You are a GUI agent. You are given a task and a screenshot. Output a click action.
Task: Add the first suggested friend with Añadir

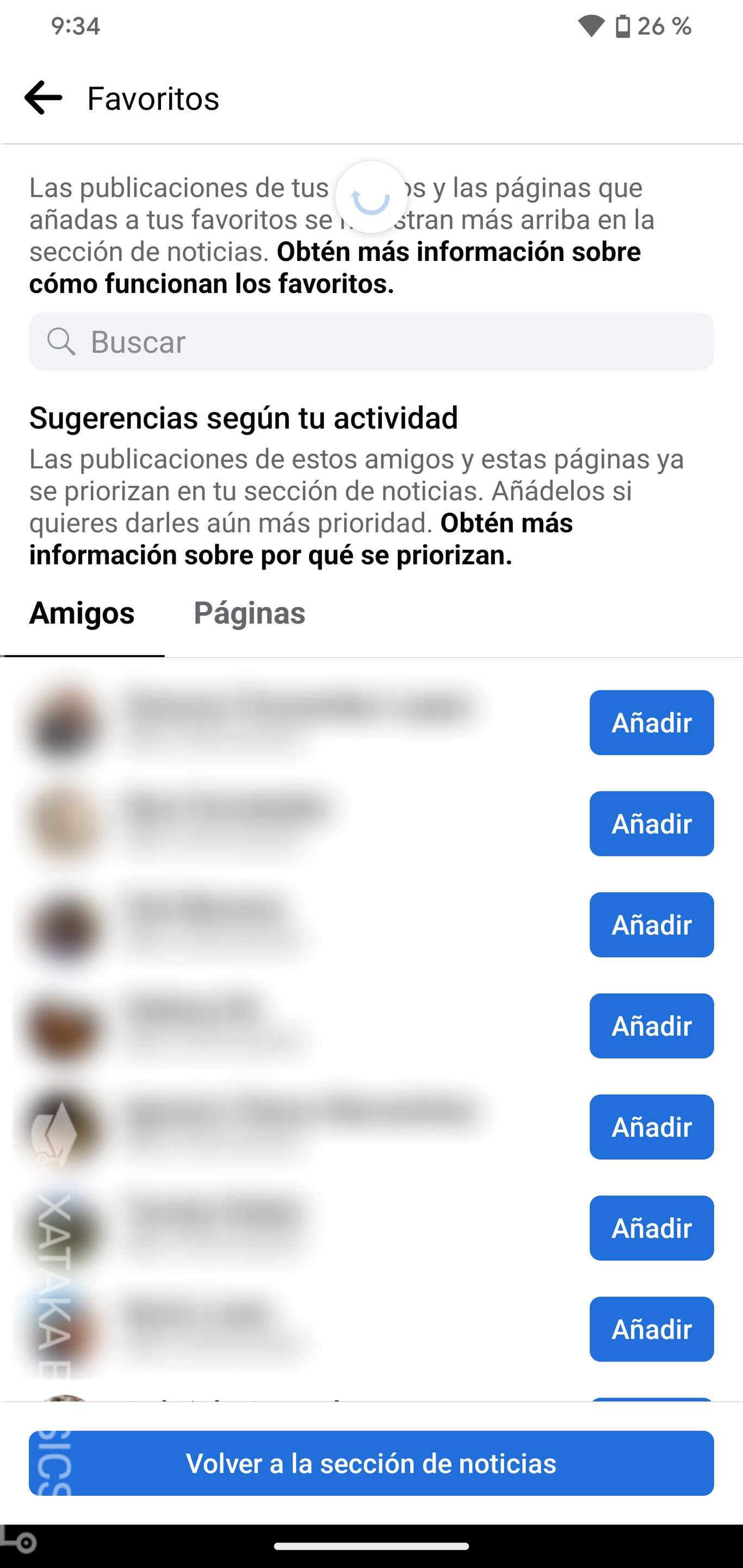point(651,723)
